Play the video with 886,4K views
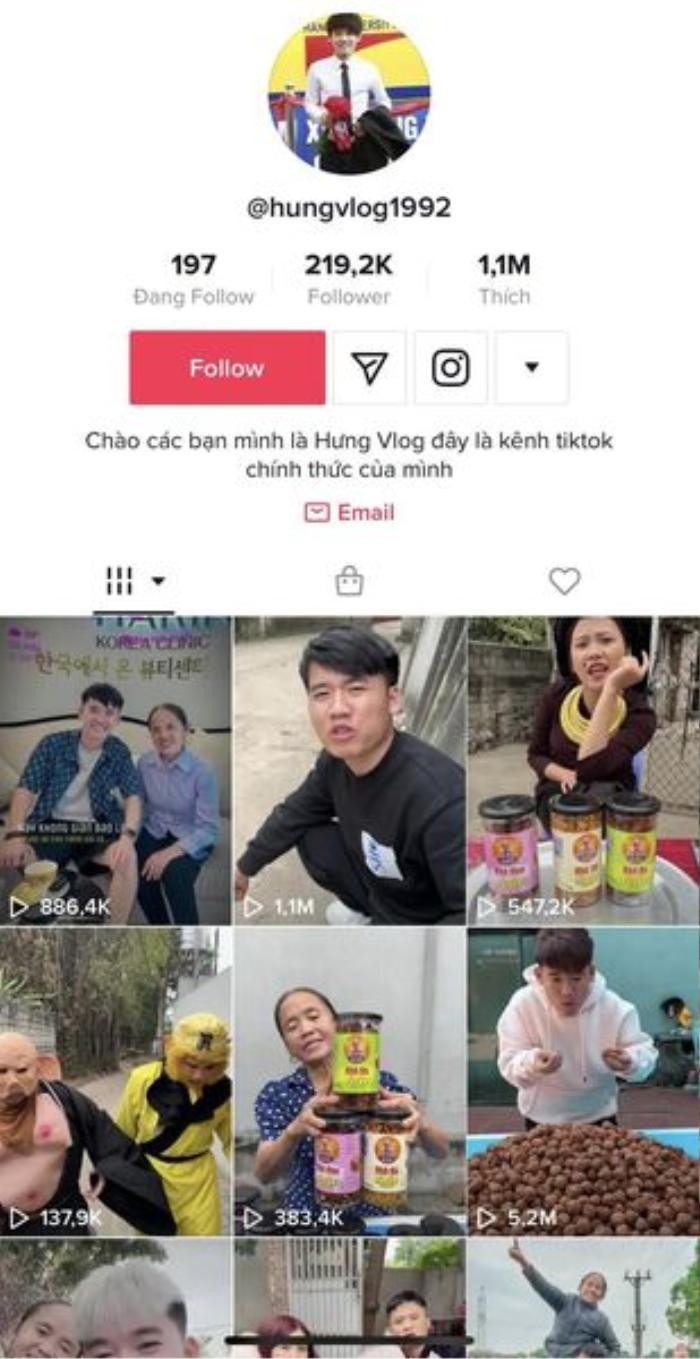The height and width of the screenshot is (1359, 700). pos(115,770)
